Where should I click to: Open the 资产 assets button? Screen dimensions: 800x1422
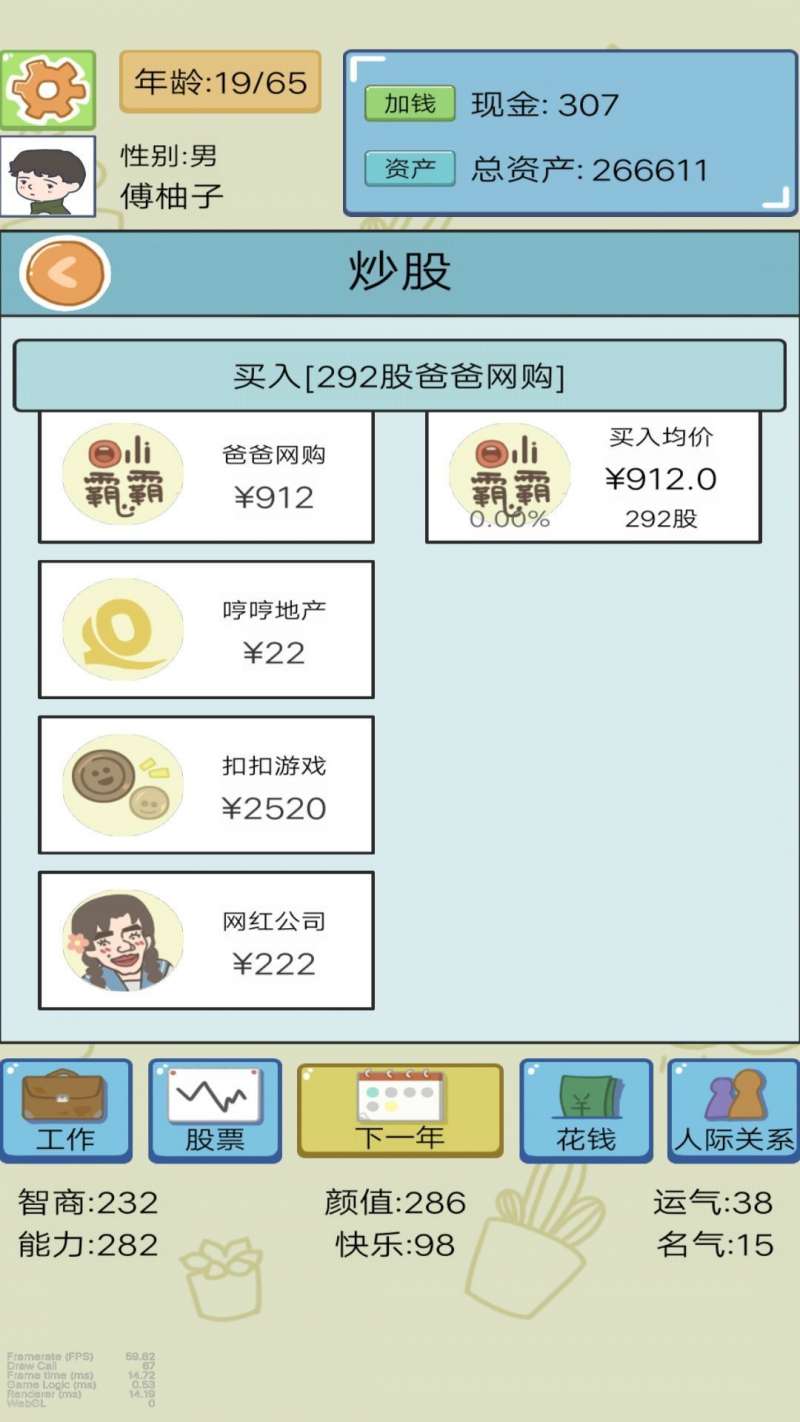[409, 169]
